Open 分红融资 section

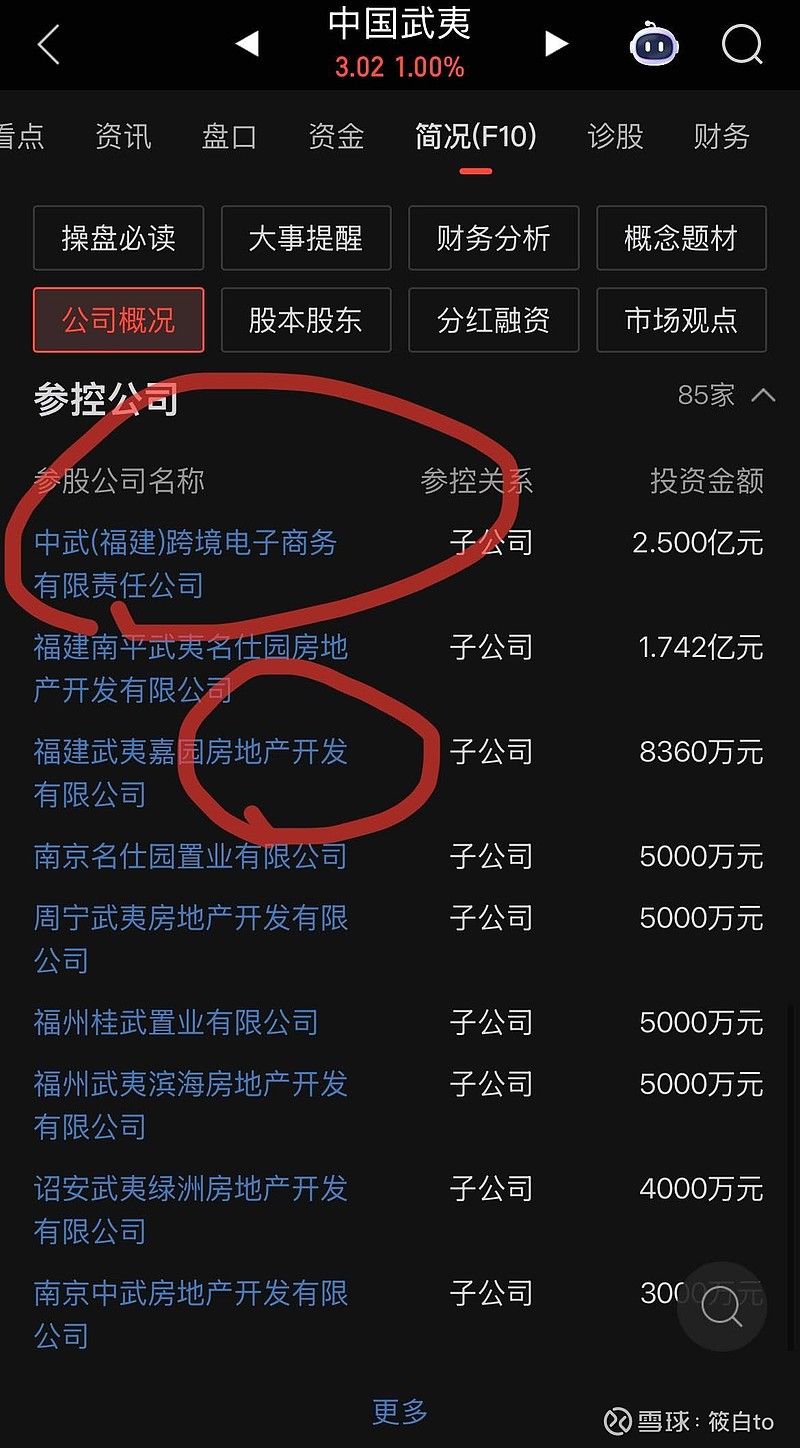pos(494,320)
